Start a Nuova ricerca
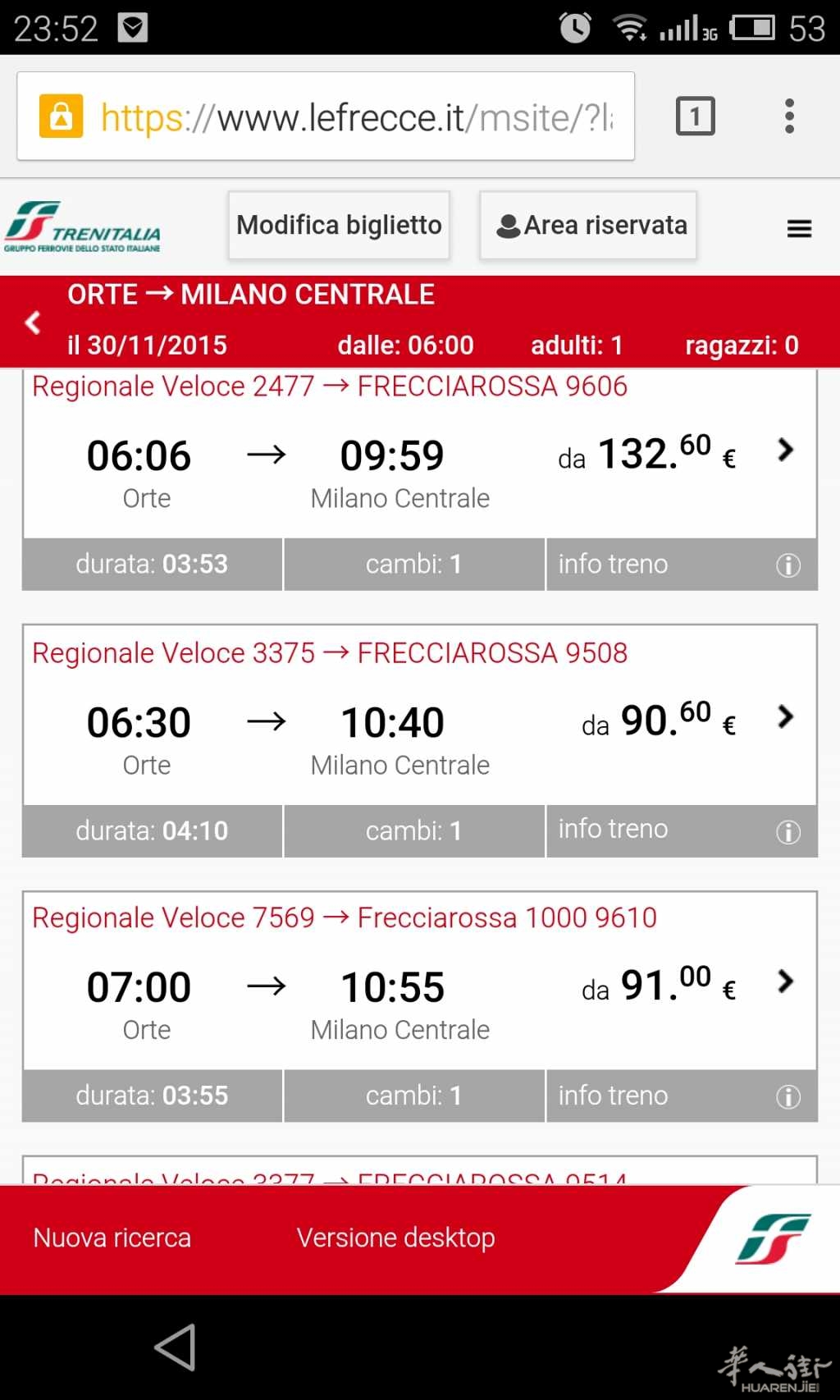 point(112,1238)
